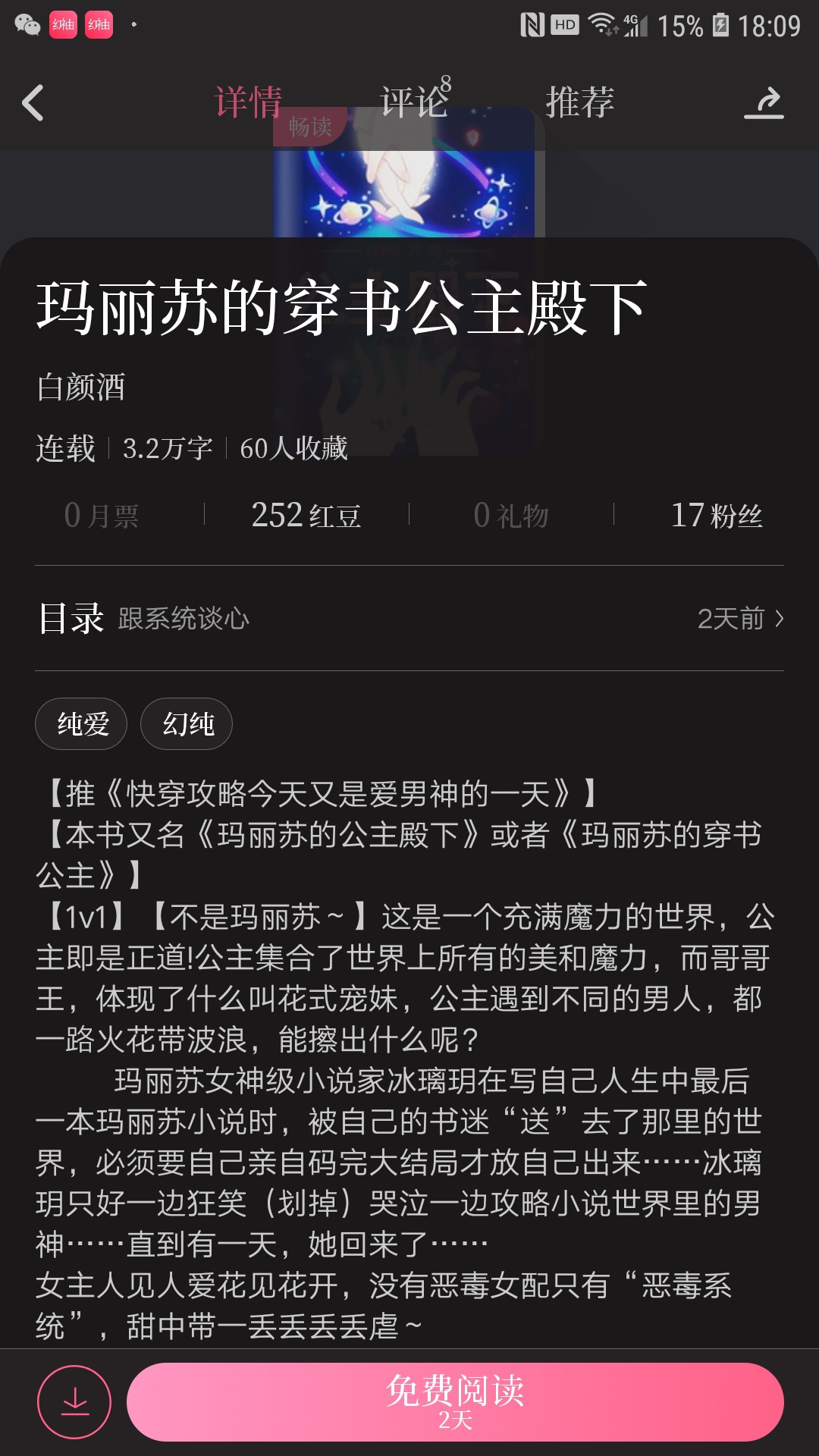This screenshot has width=819, height=1456.
Task: Start reading with 免费阅读 button
Action: (455, 1402)
